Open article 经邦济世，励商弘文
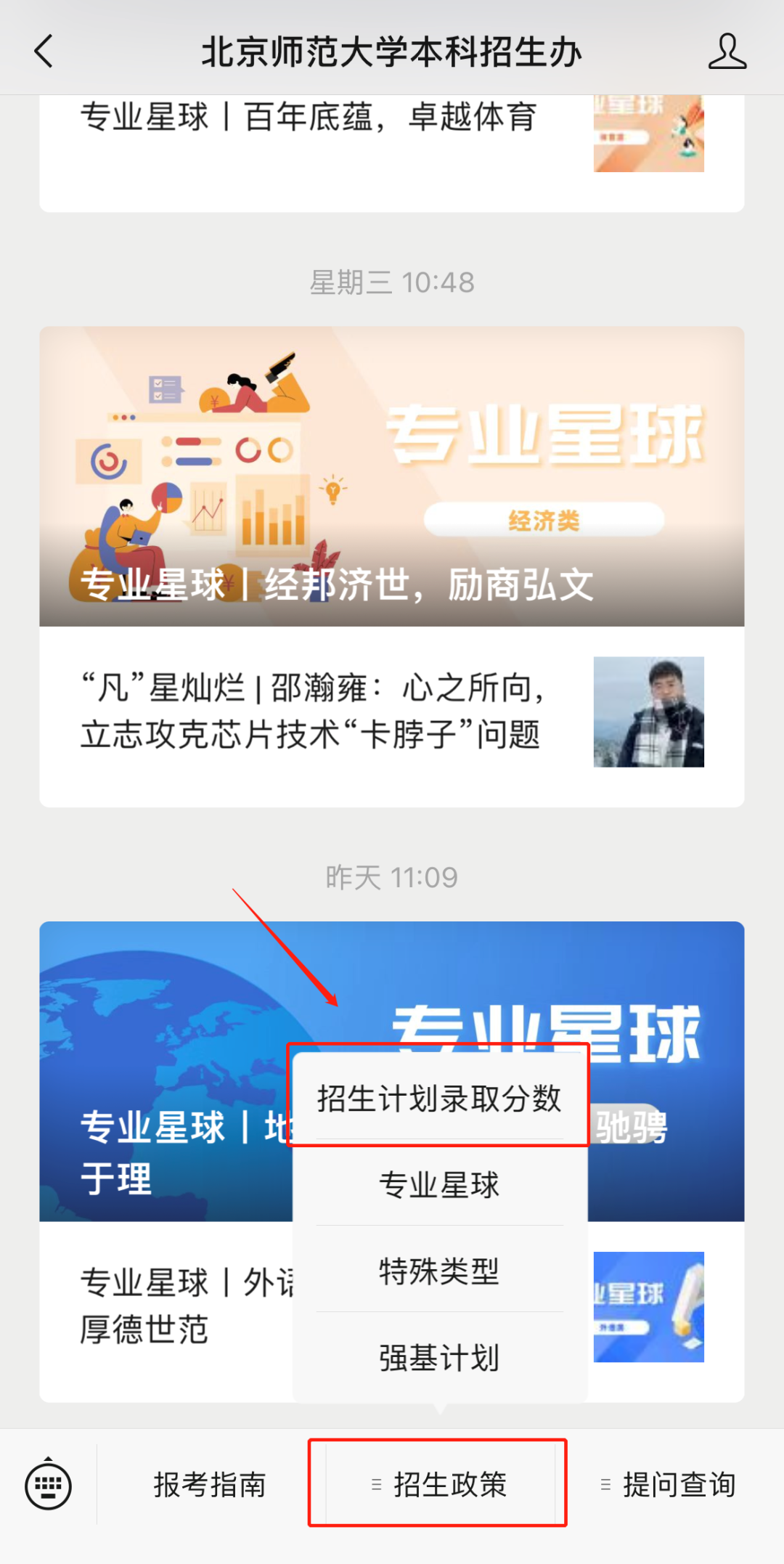The image size is (784, 1564). (392, 476)
